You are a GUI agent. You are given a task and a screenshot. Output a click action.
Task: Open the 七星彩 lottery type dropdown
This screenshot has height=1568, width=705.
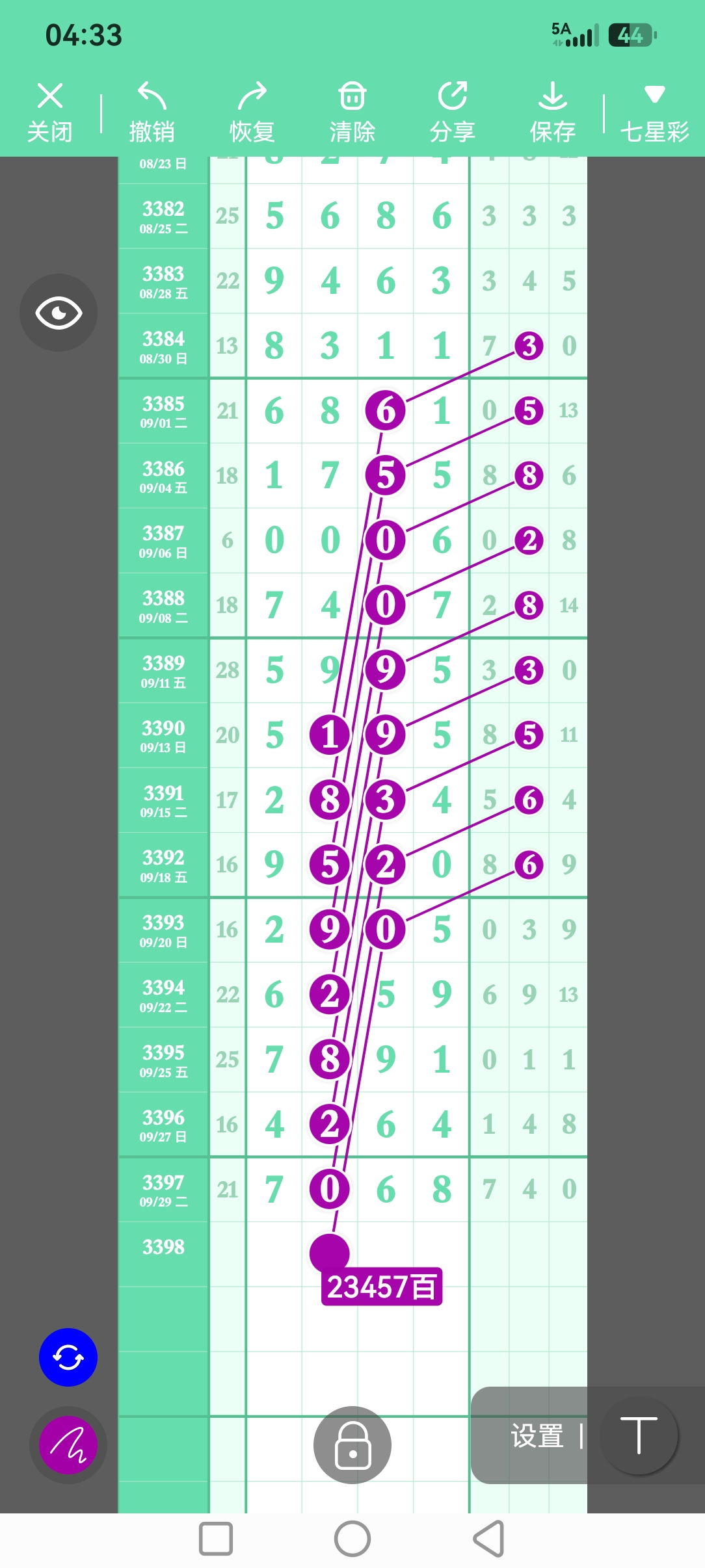pyautogui.click(x=654, y=112)
